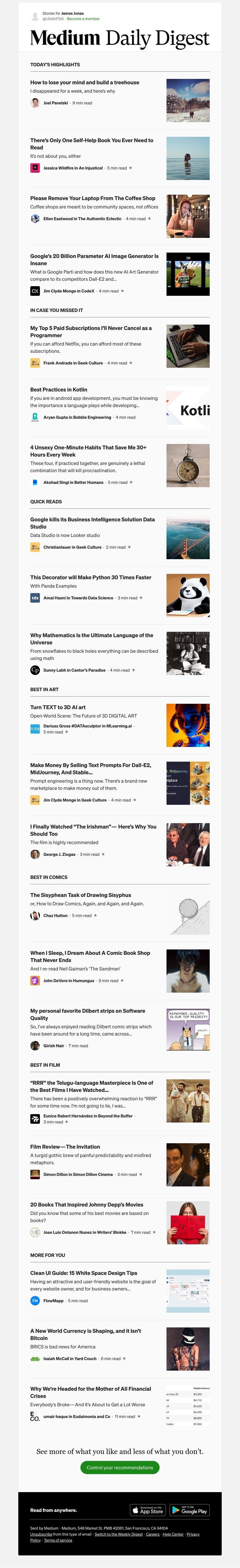Open the Google Play badge
Viewport: 240px width, 1568px height.
(189, 1510)
